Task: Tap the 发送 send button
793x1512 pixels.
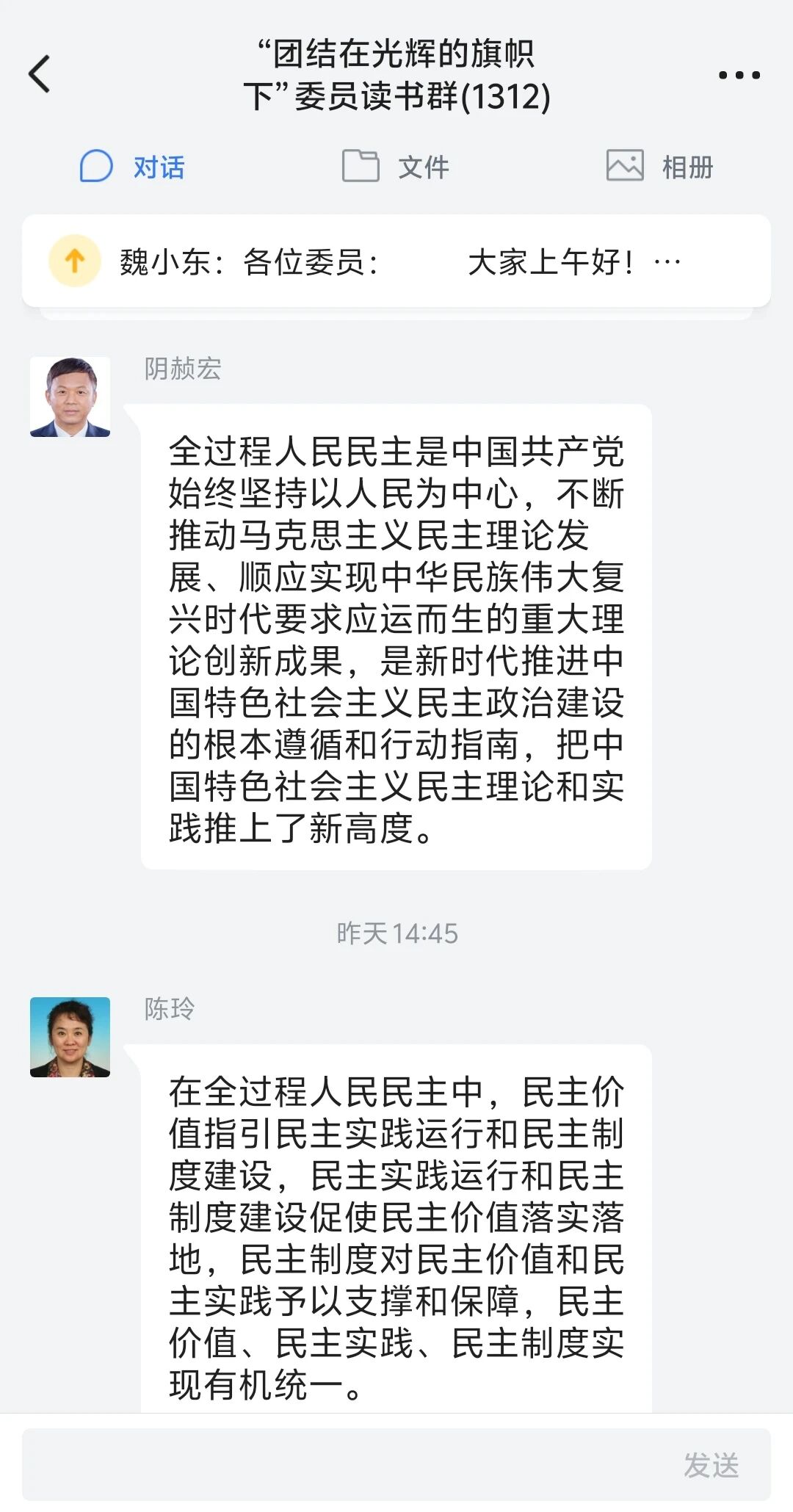Action: pos(711,1465)
